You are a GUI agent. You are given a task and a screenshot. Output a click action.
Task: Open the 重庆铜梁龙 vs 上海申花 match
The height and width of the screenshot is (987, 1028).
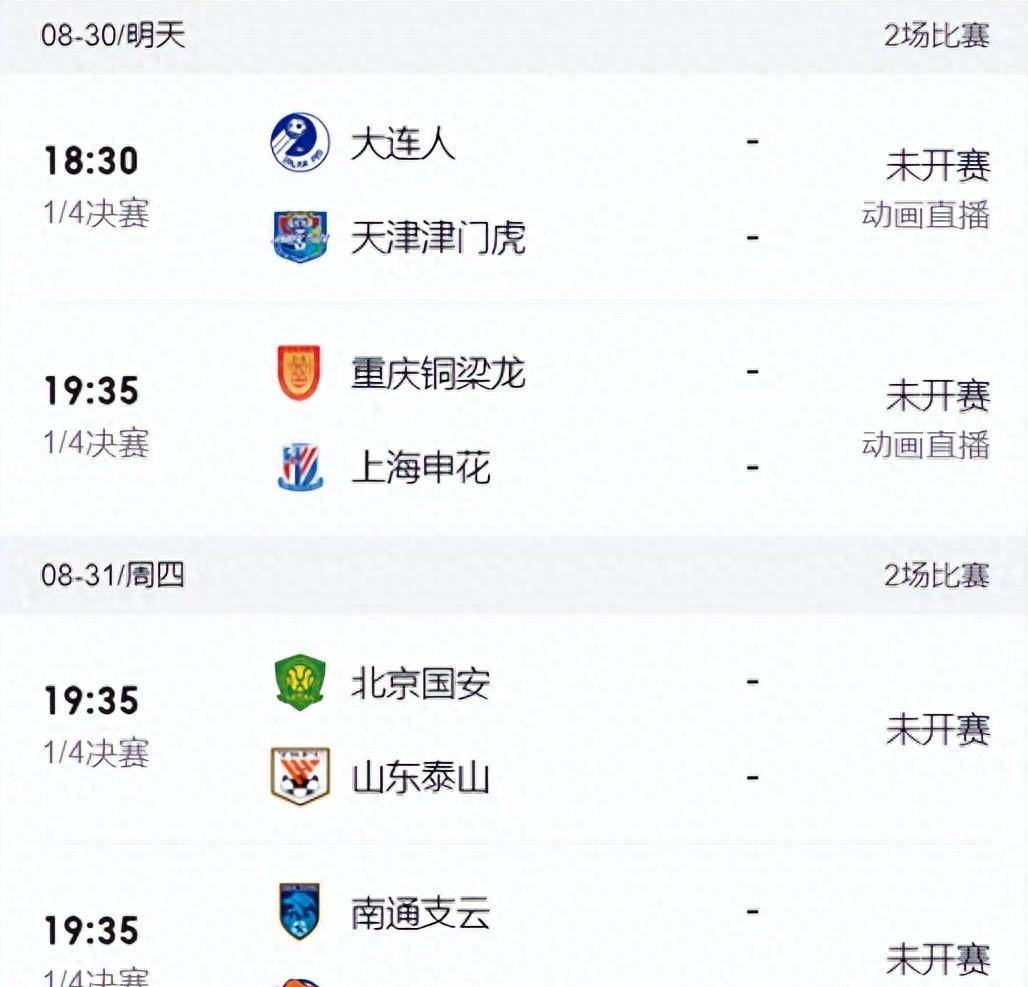[x=500, y=420]
